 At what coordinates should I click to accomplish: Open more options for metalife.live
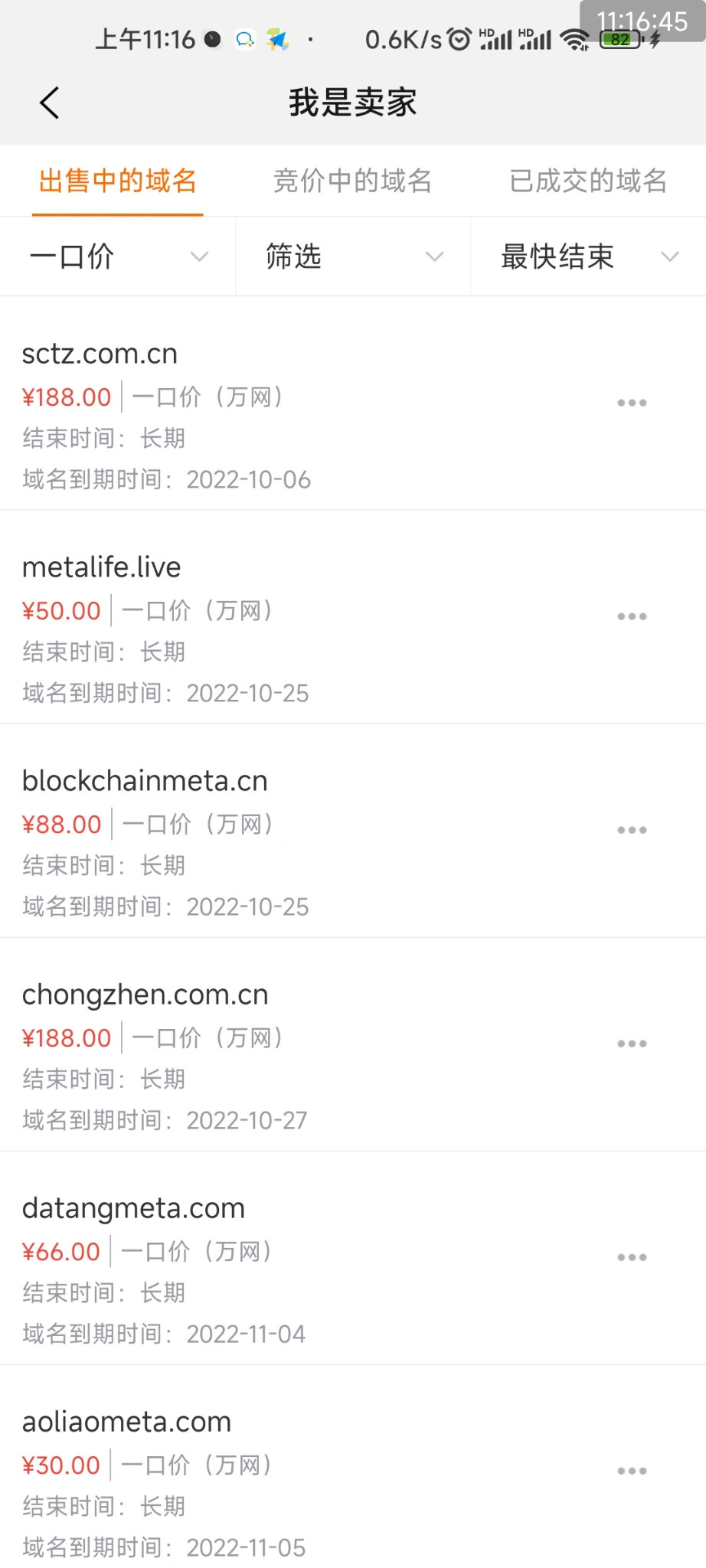632,616
